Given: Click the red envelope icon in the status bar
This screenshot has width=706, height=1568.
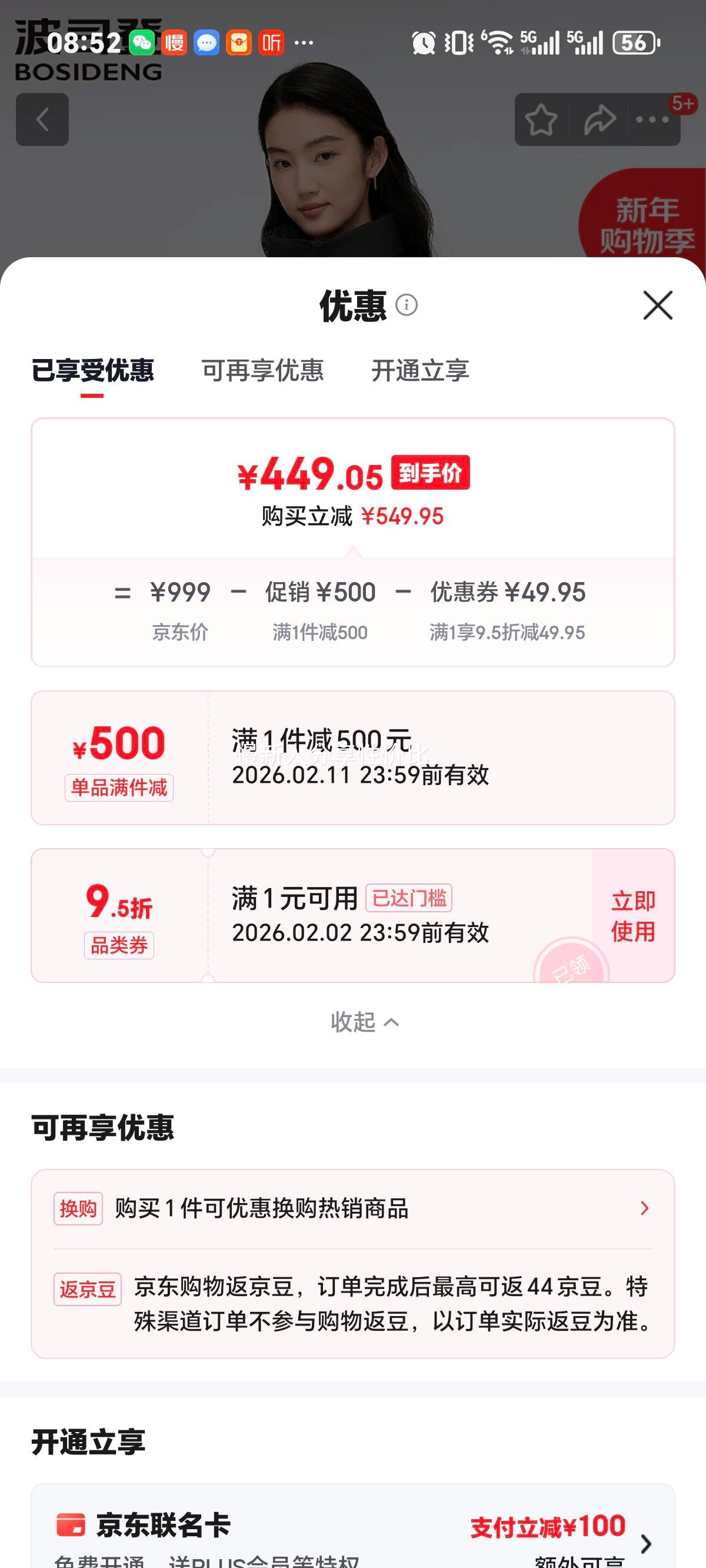Looking at the screenshot, I should tap(240, 42).
